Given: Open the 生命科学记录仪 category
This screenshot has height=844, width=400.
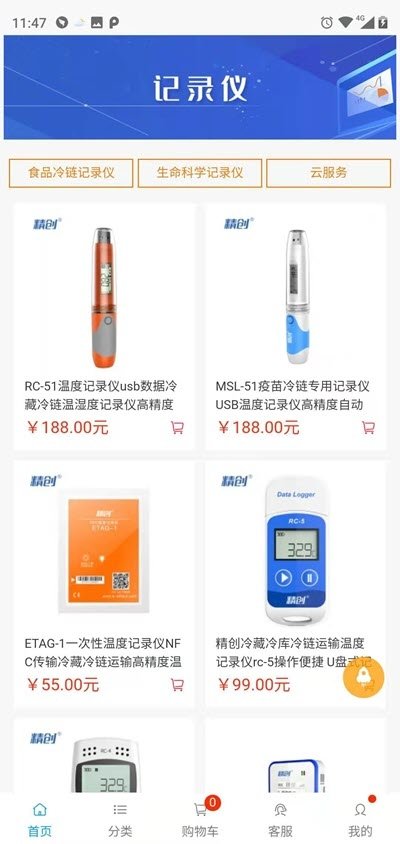Looking at the screenshot, I should 200,173.
